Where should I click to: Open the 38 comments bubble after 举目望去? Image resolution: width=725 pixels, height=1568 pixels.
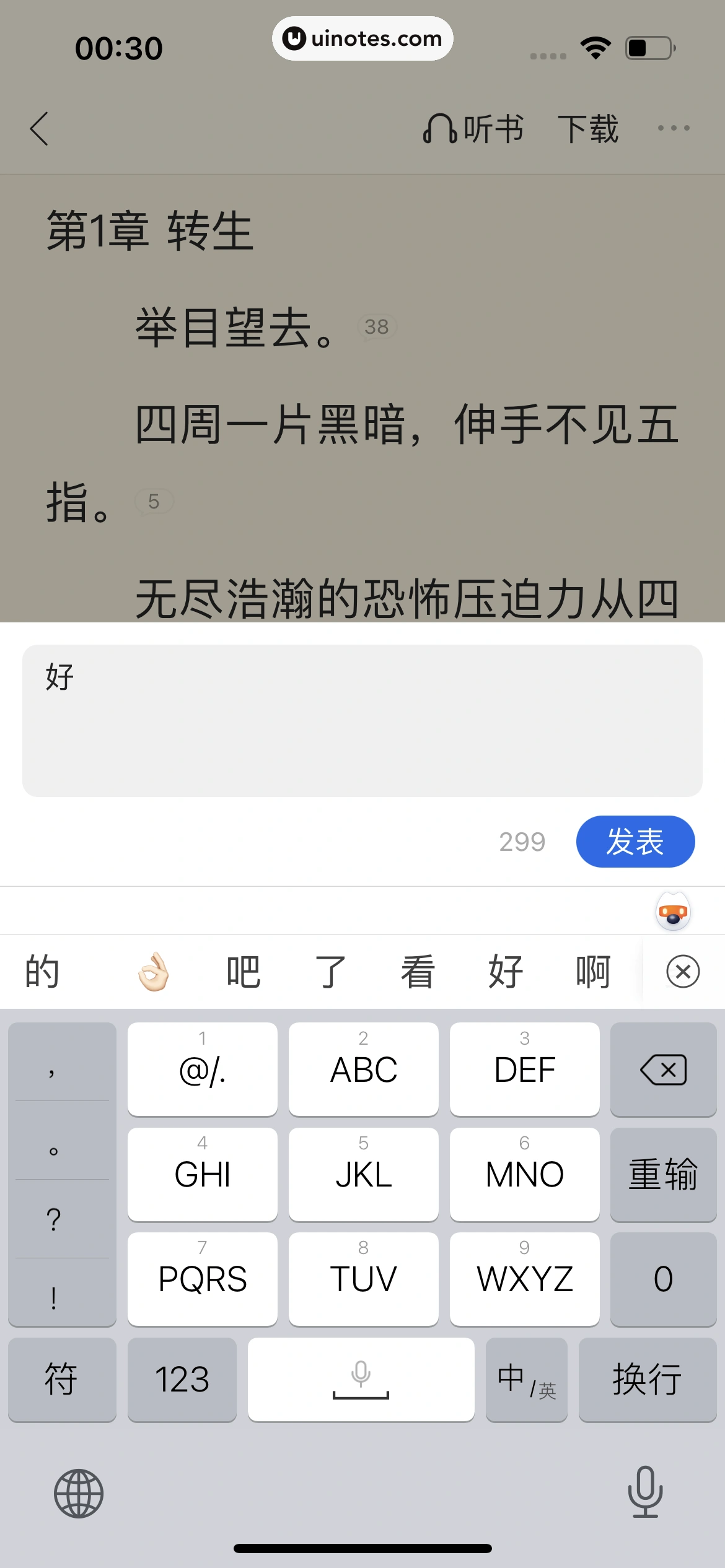(377, 326)
